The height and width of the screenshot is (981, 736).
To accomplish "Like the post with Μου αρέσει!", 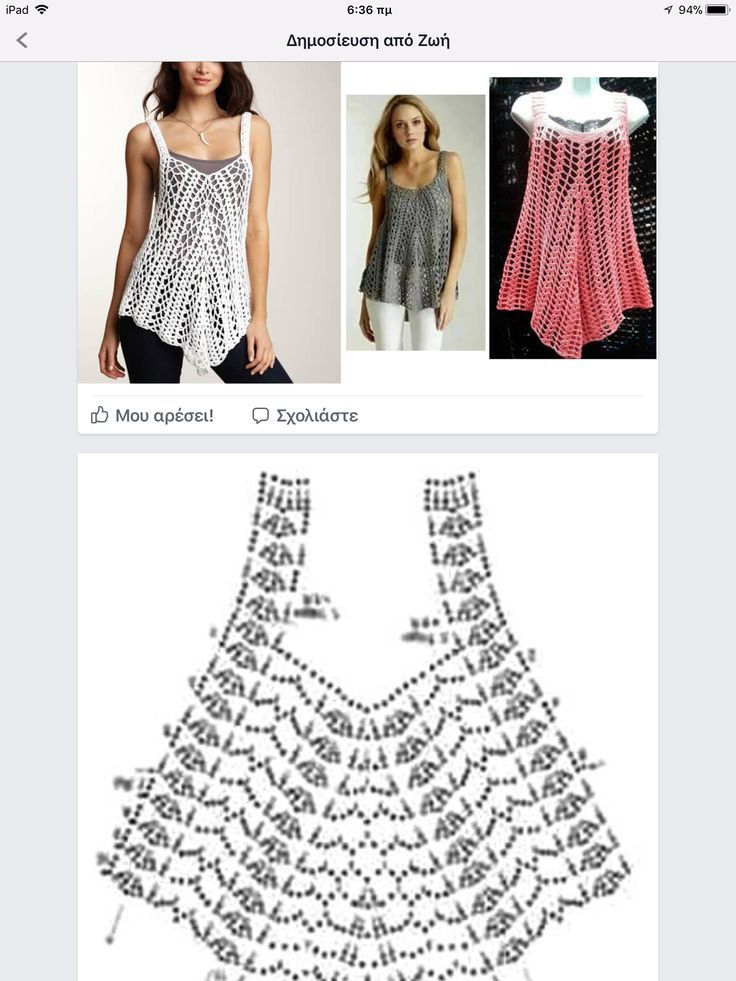I will 152,415.
